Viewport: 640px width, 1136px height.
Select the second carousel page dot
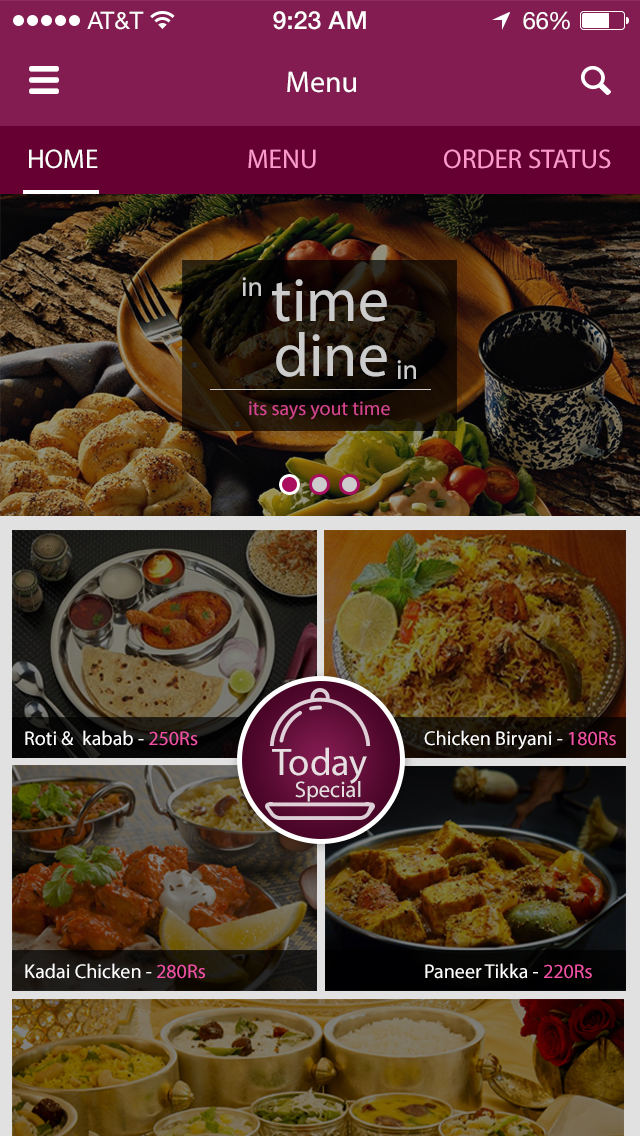tap(319, 485)
